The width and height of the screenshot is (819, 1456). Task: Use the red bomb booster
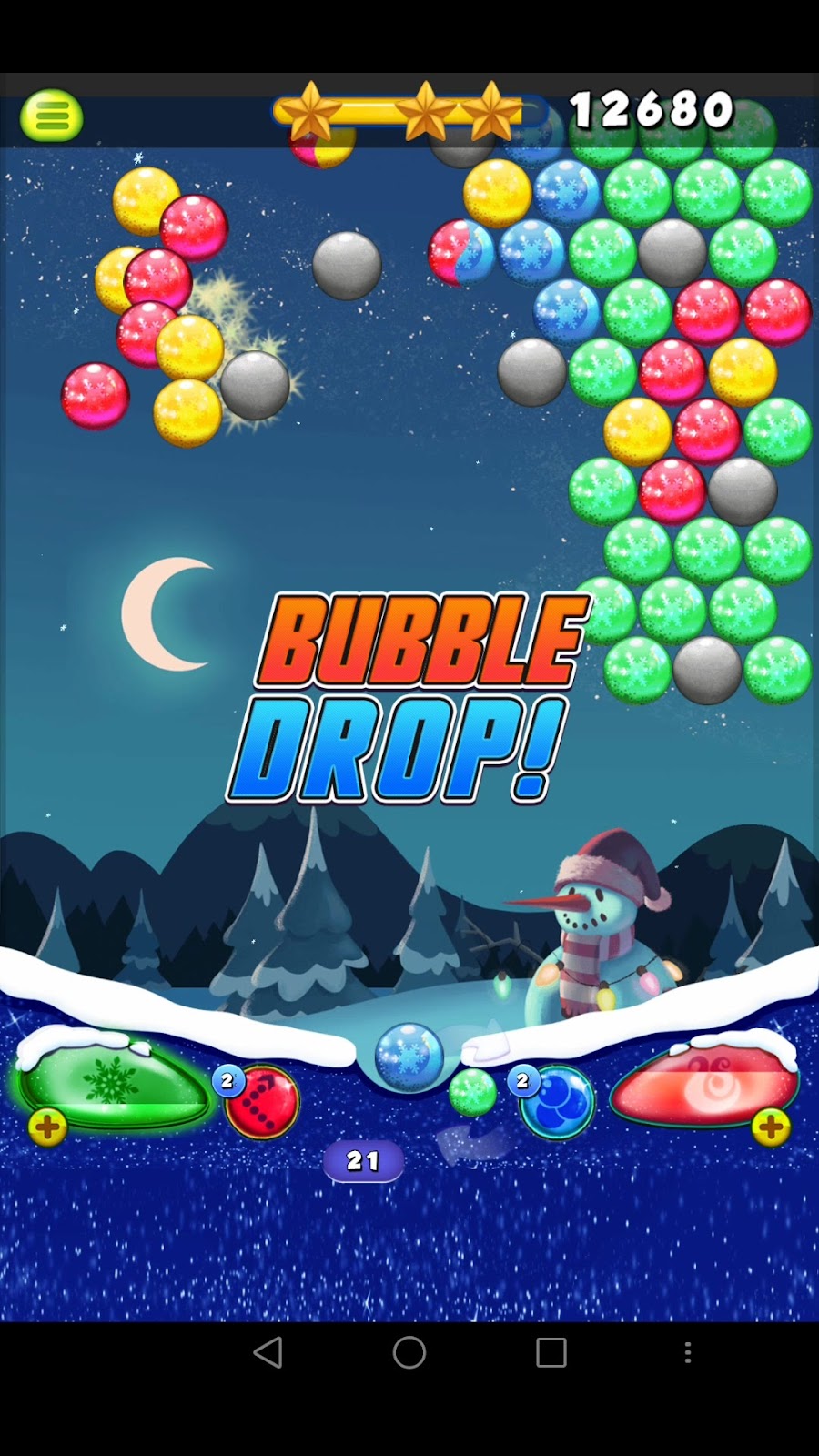(263, 1102)
